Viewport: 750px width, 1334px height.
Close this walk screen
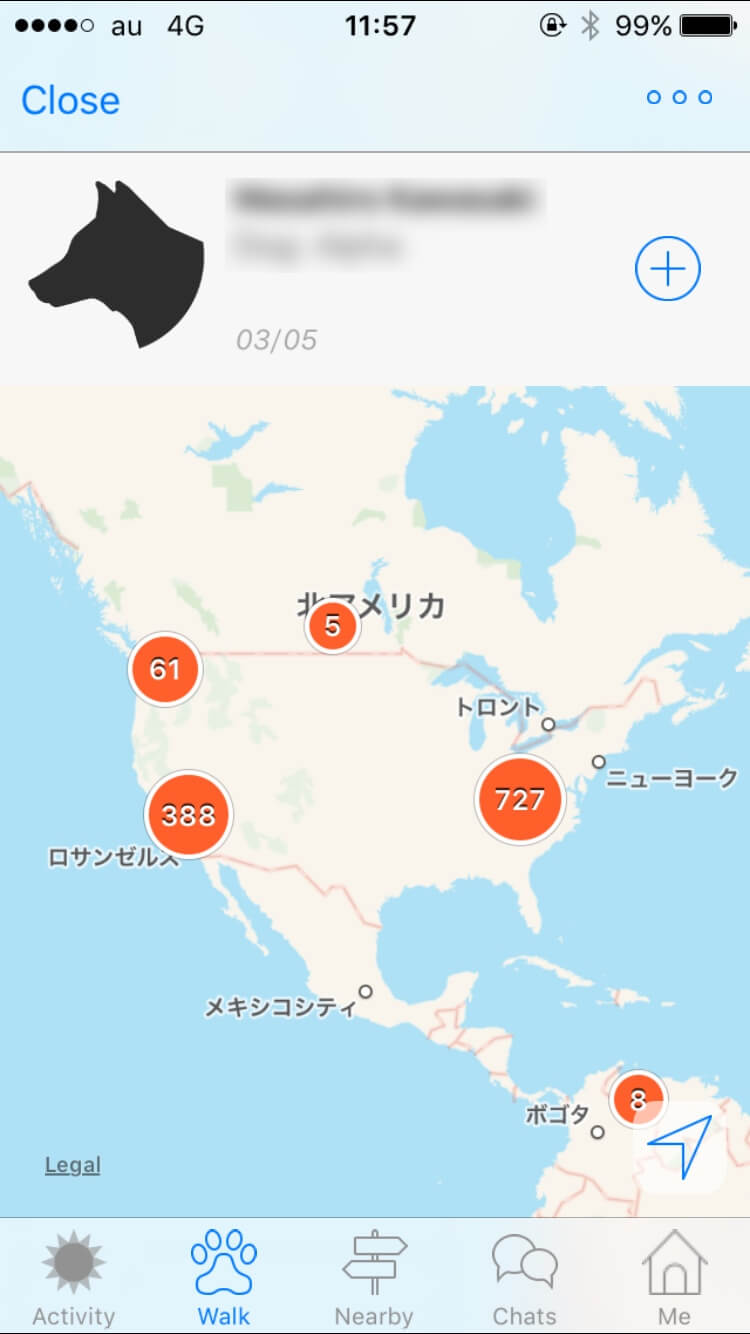point(70,100)
